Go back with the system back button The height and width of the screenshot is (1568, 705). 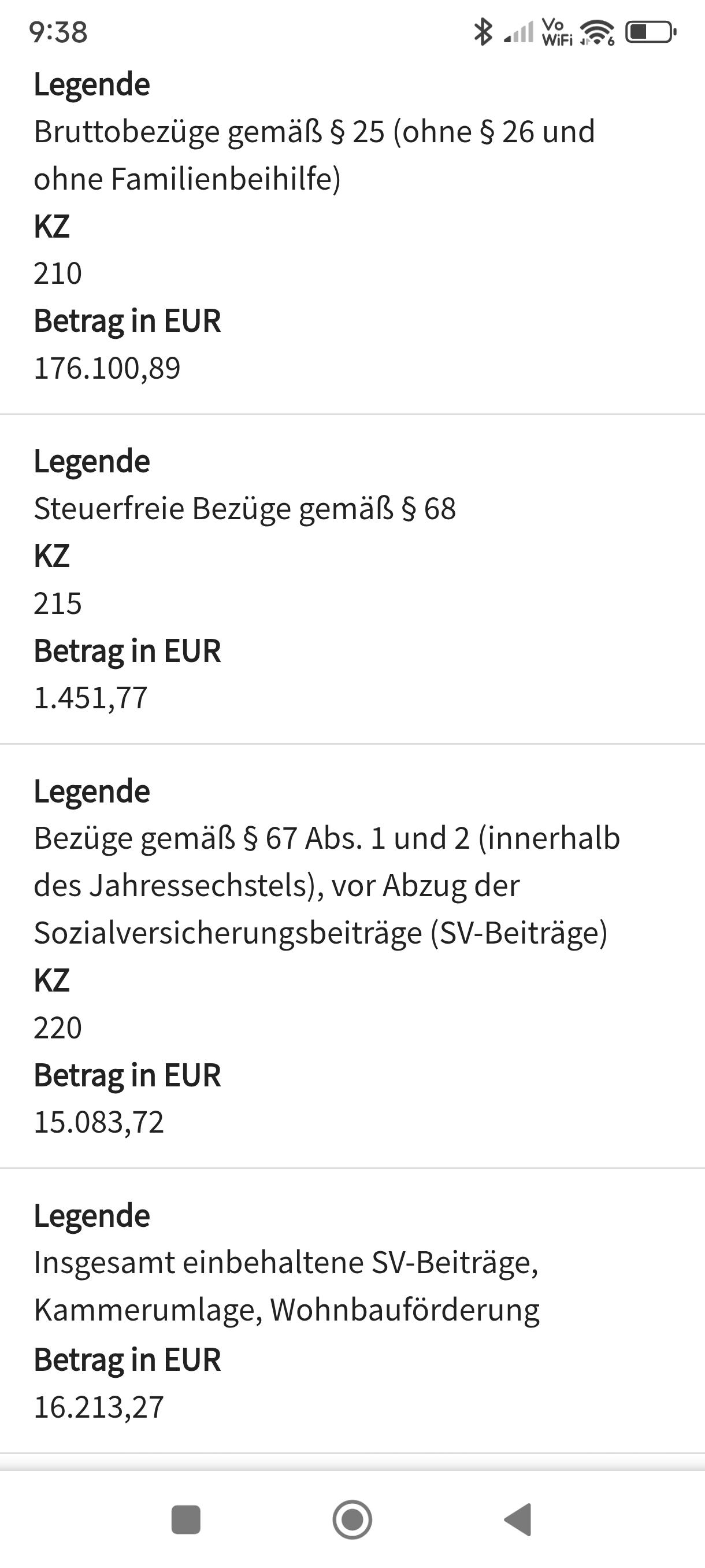point(519,1519)
